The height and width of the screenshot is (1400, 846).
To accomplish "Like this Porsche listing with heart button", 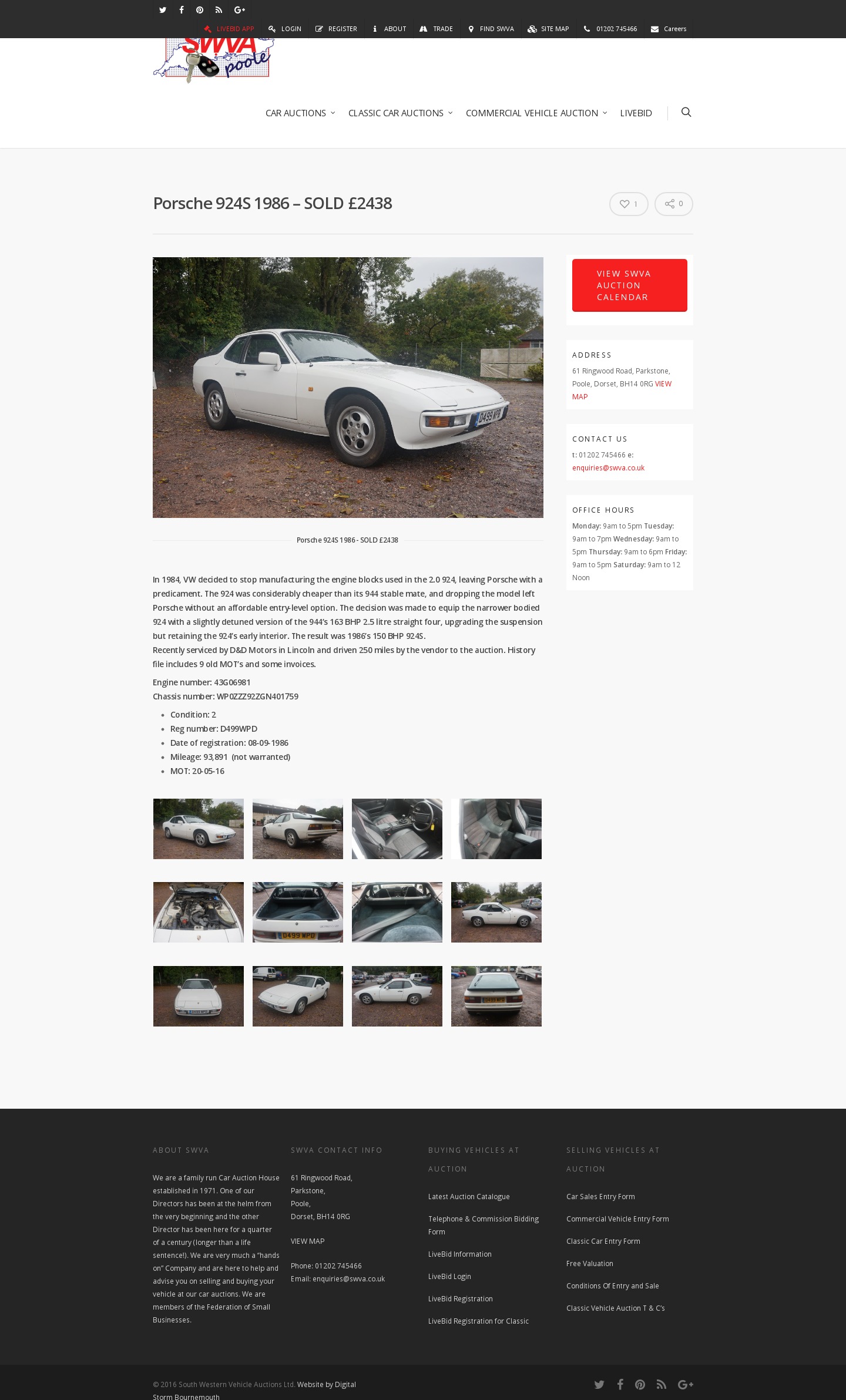I will tap(629, 204).
